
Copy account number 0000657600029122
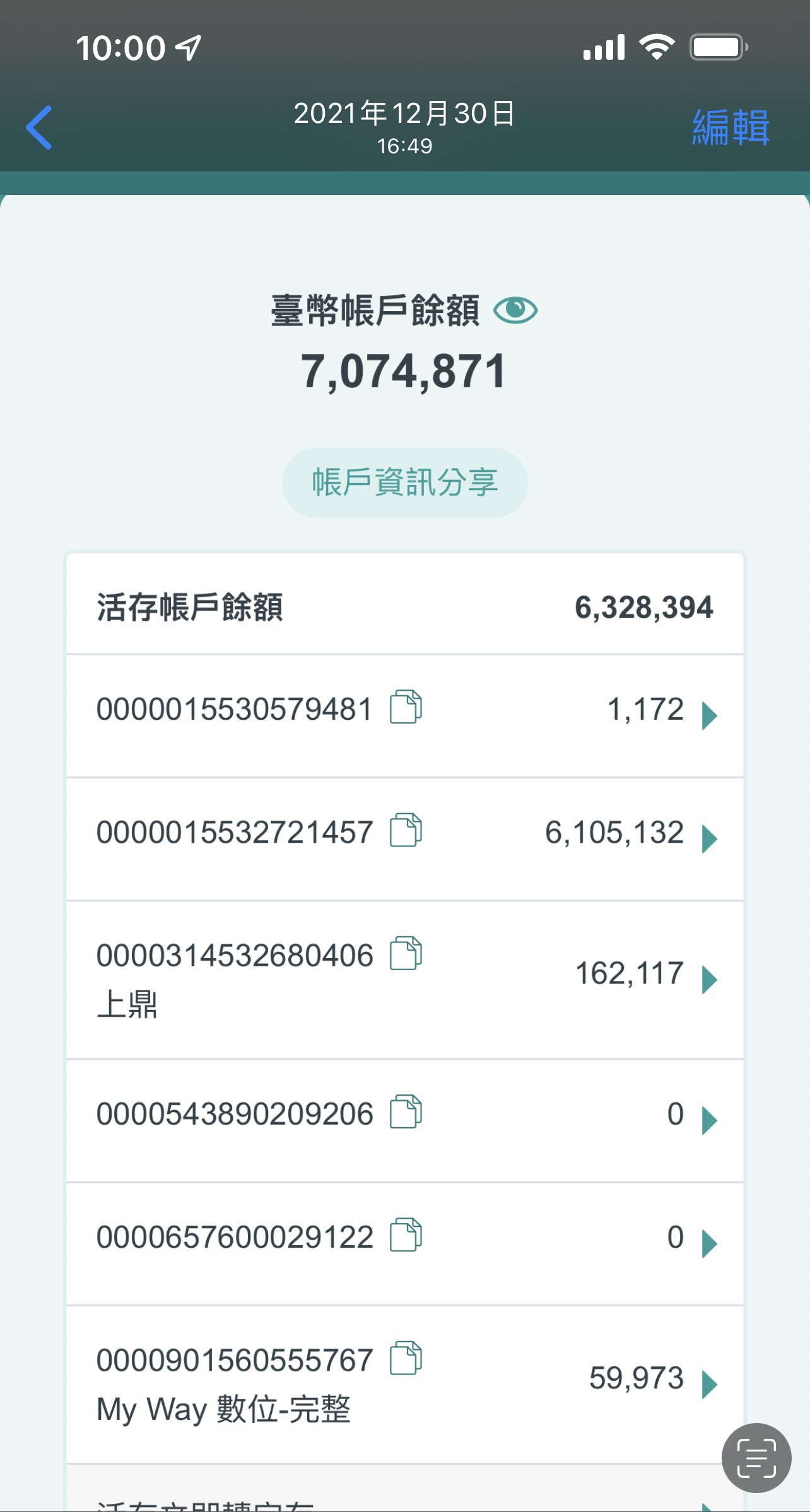pyautogui.click(x=406, y=1234)
